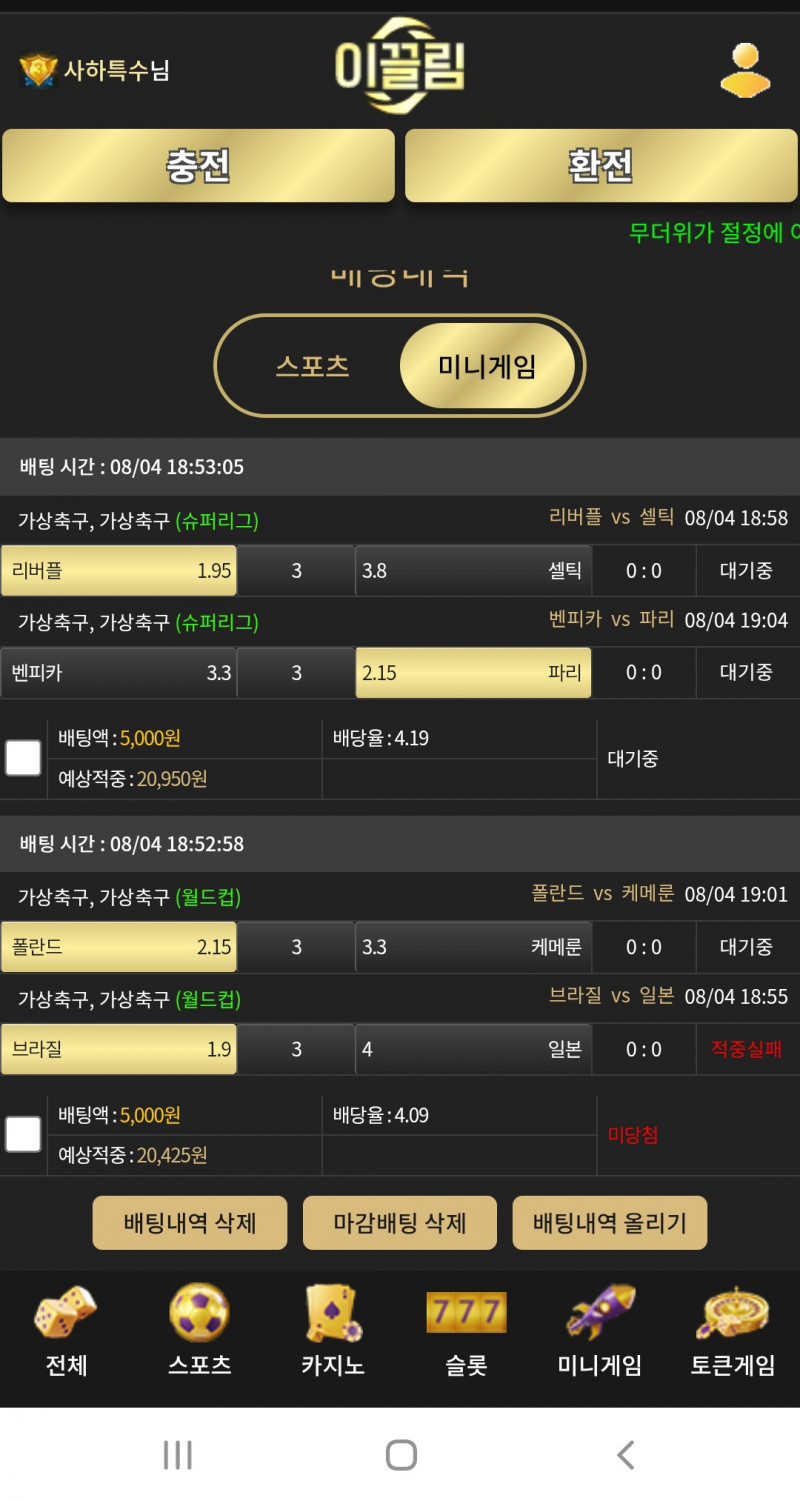
Task: Switch to the 스포츠 betting history tab
Action: tap(312, 366)
